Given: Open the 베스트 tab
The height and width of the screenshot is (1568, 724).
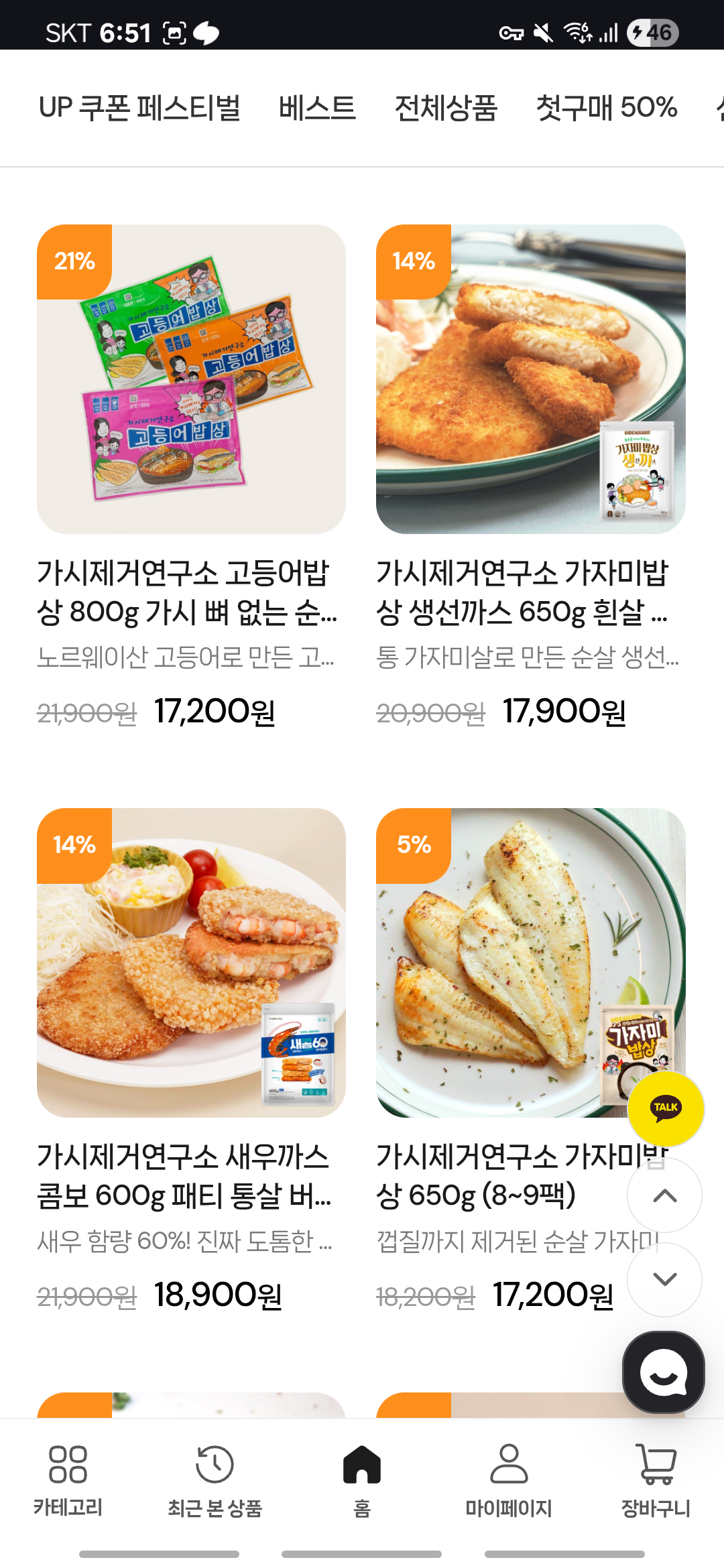Looking at the screenshot, I should point(317,108).
